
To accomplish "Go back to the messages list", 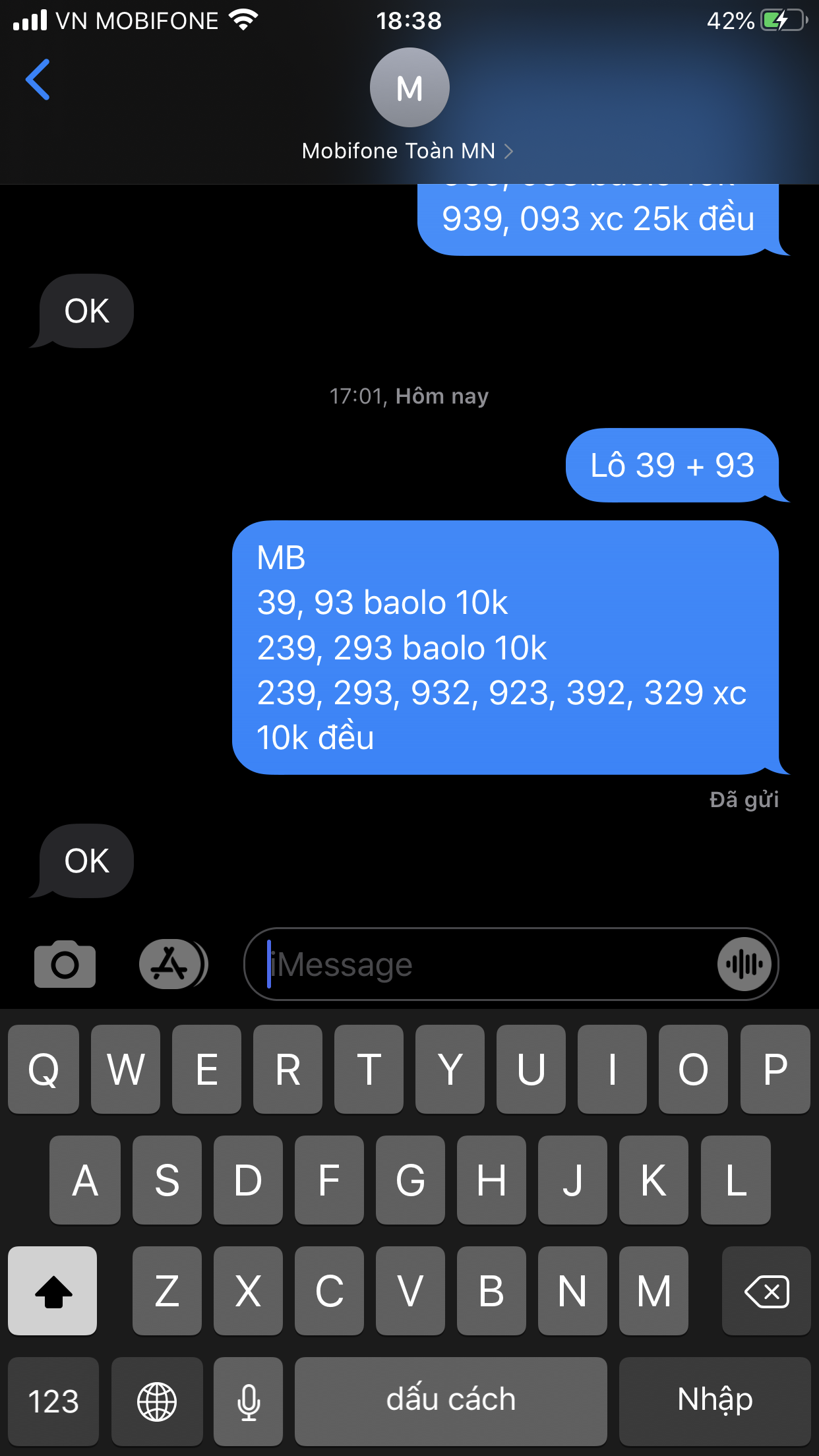I will click(x=38, y=80).
